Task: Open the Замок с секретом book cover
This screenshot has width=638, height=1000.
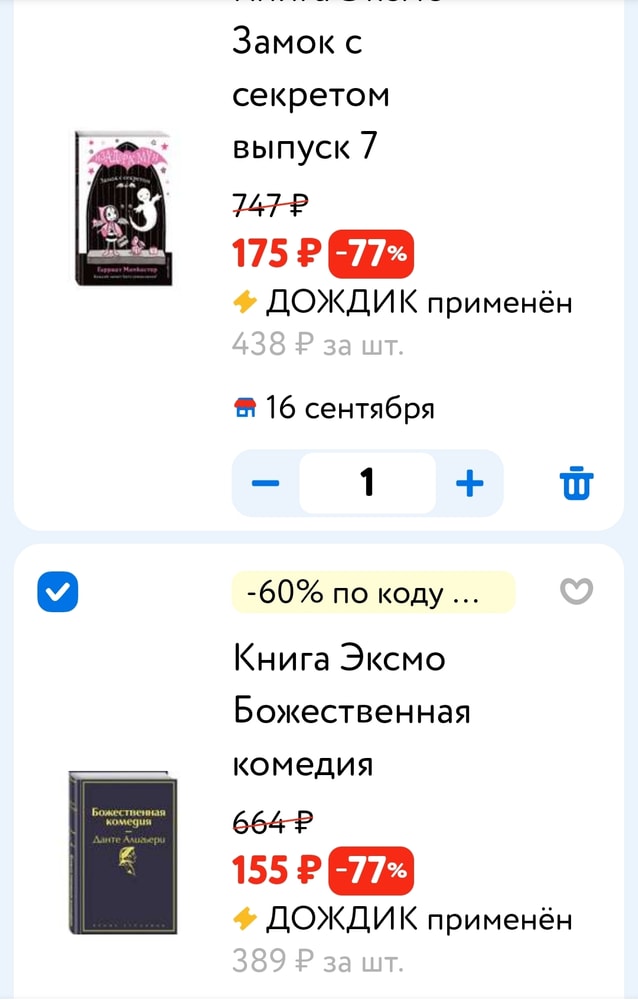Action: [x=123, y=207]
